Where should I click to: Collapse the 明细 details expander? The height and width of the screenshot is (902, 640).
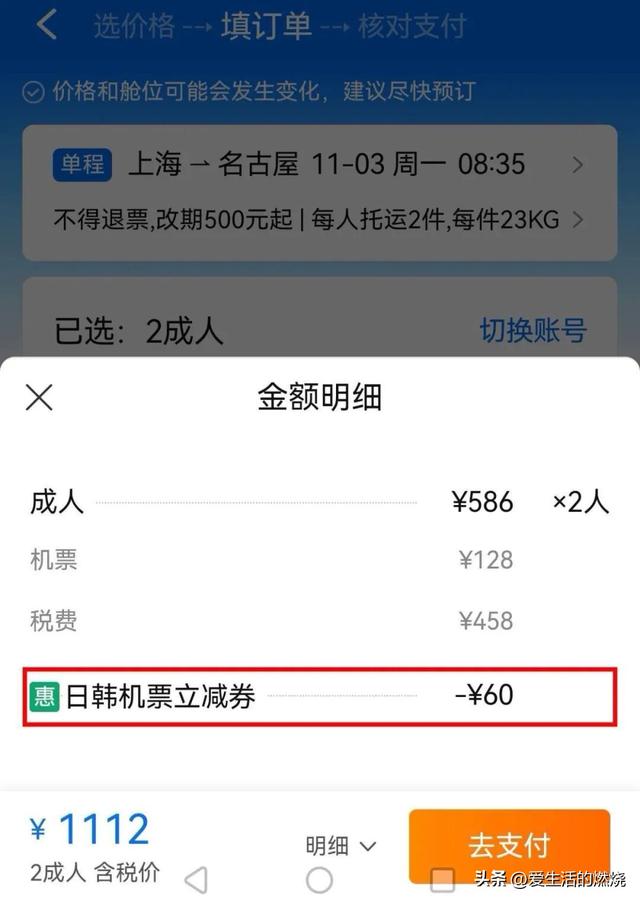coord(341,846)
